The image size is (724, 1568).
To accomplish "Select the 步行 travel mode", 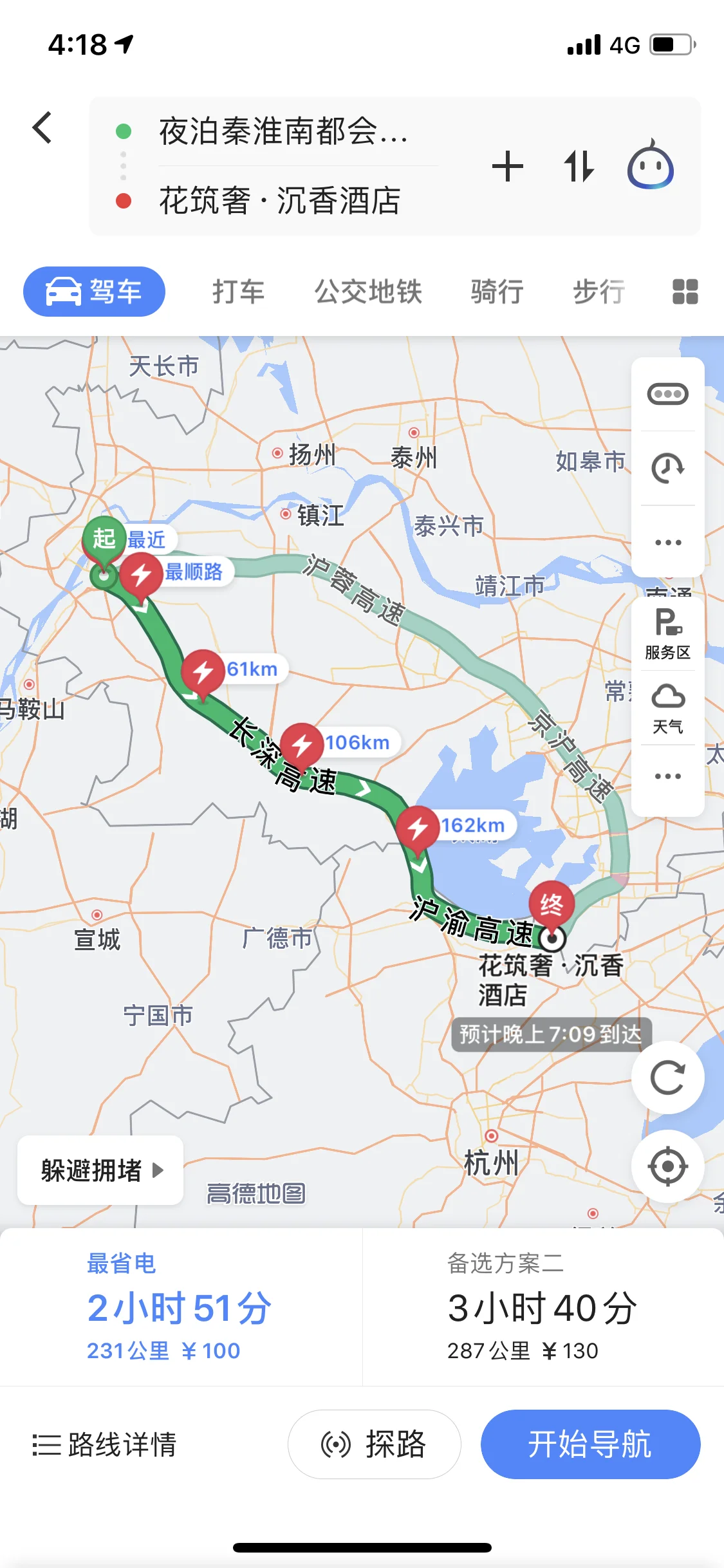I will [599, 292].
